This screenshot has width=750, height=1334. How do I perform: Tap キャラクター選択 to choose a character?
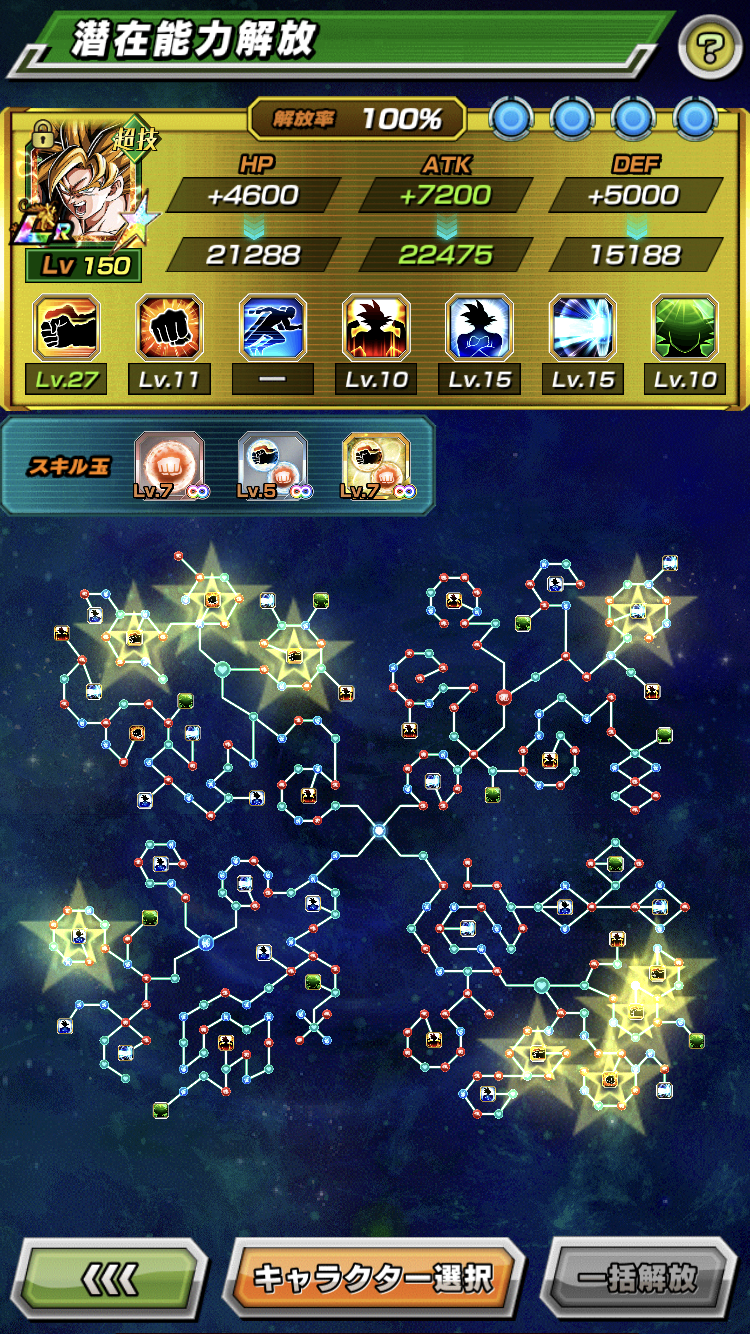tap(373, 1277)
